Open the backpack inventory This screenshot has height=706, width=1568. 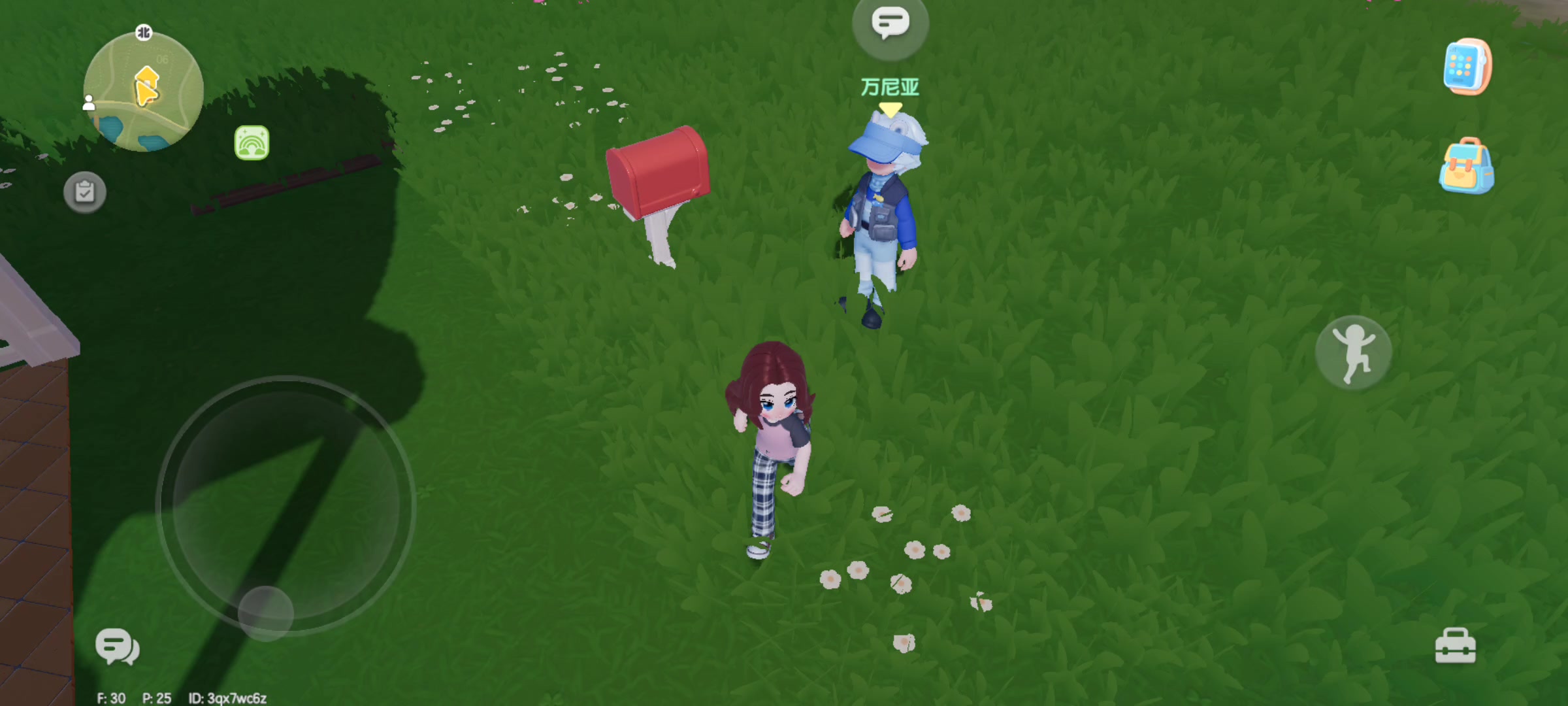click(x=1466, y=166)
